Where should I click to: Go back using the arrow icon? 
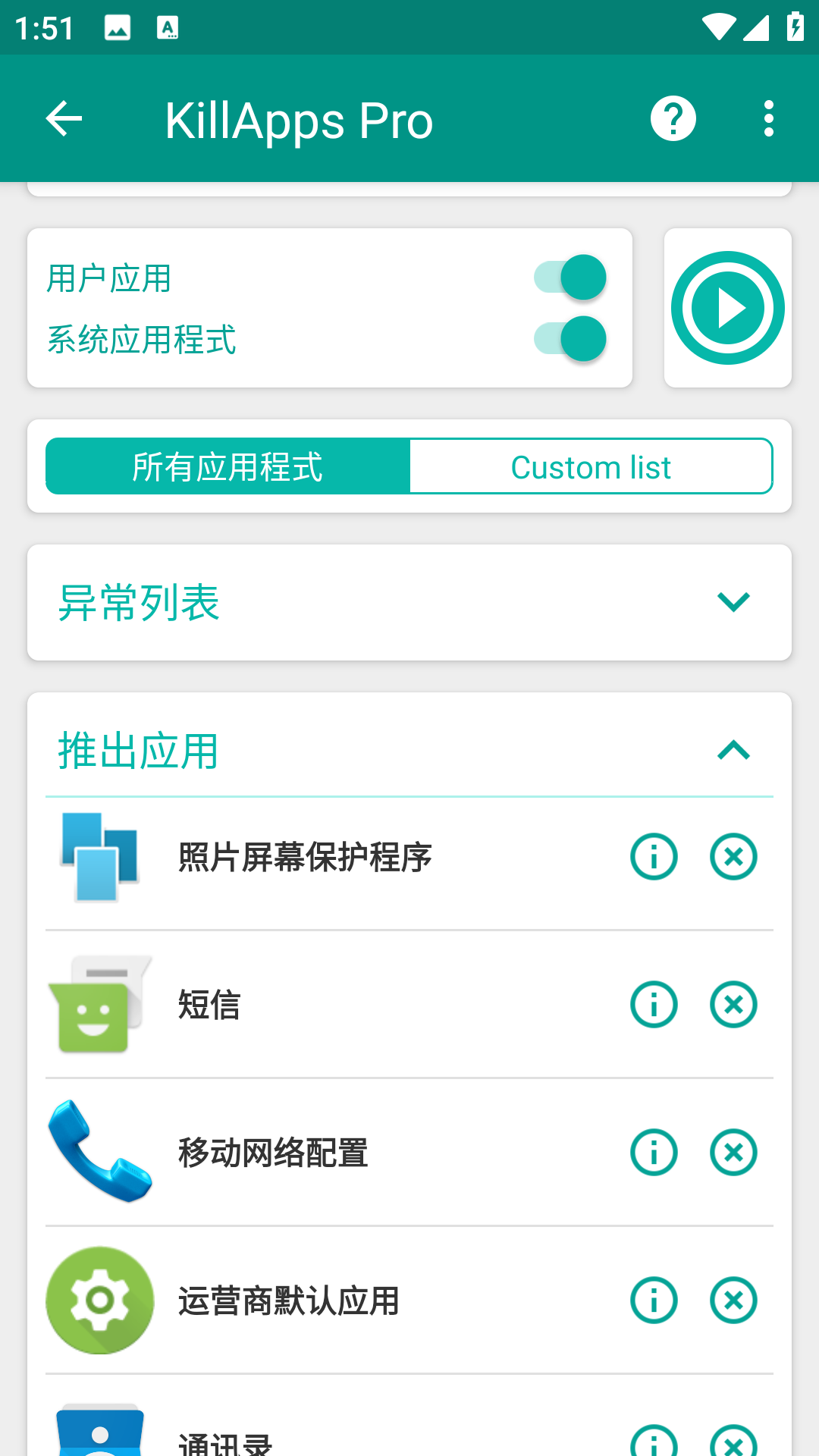click(64, 119)
